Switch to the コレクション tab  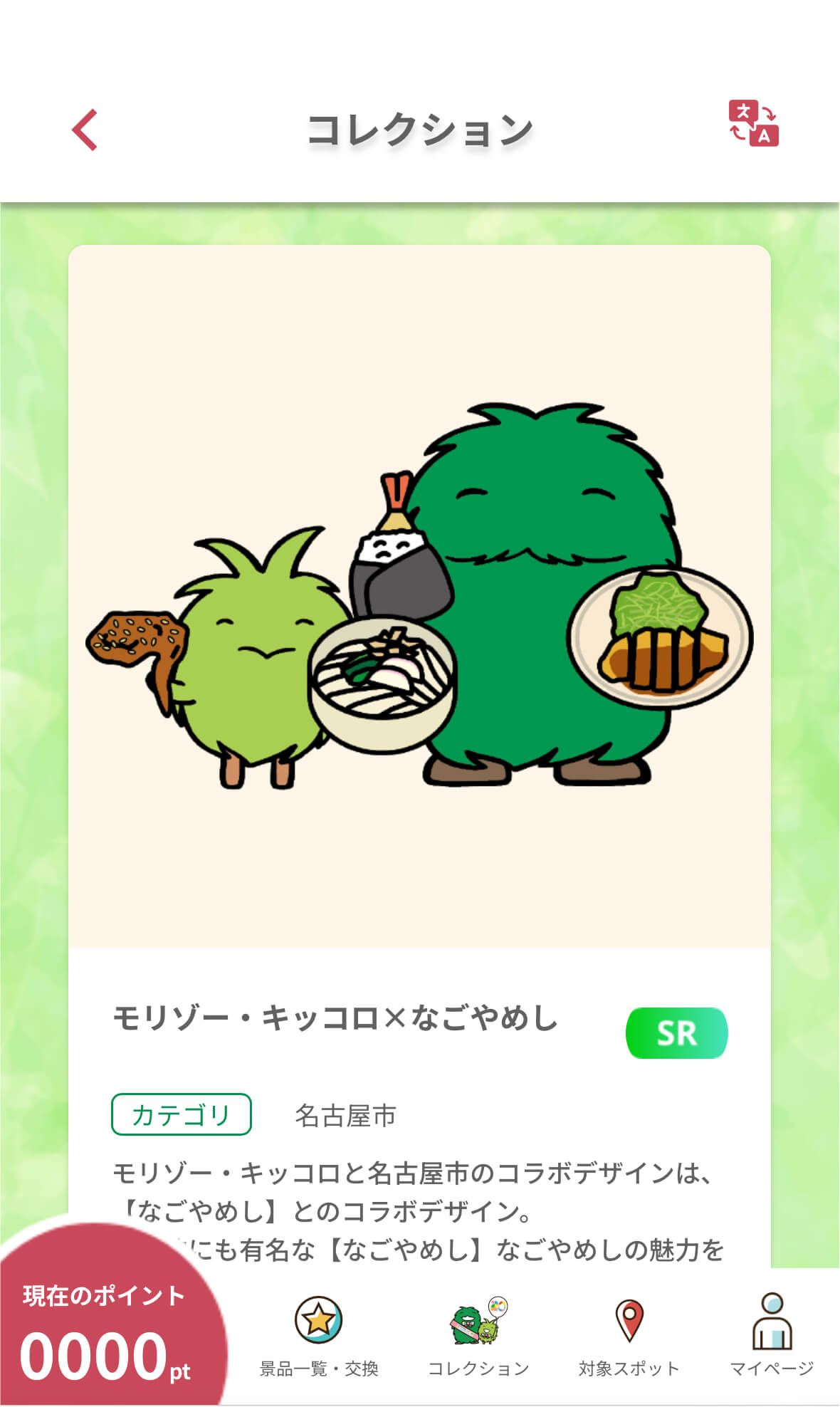478,1337
